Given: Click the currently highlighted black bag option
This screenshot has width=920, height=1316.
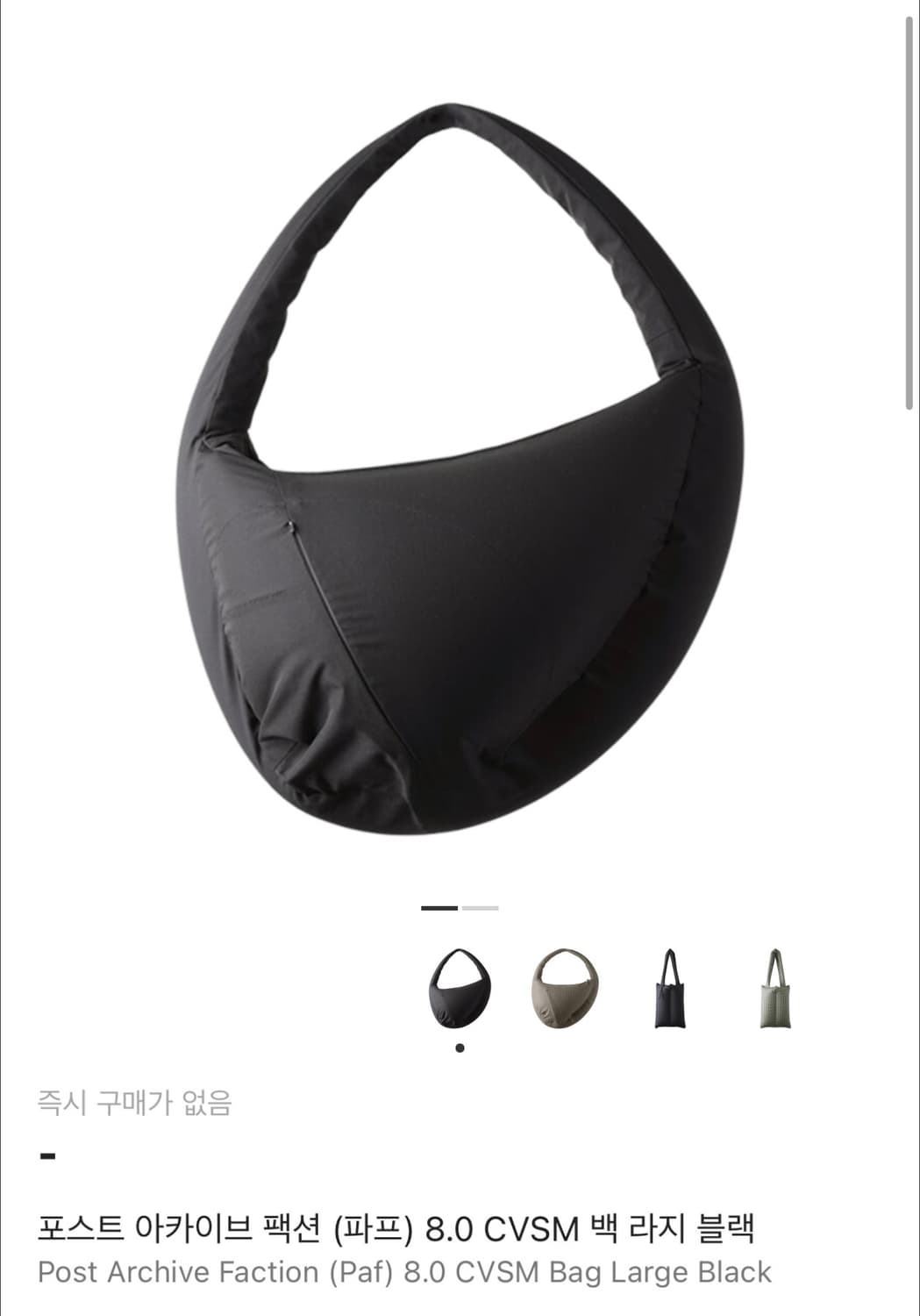Looking at the screenshot, I should 458,985.
